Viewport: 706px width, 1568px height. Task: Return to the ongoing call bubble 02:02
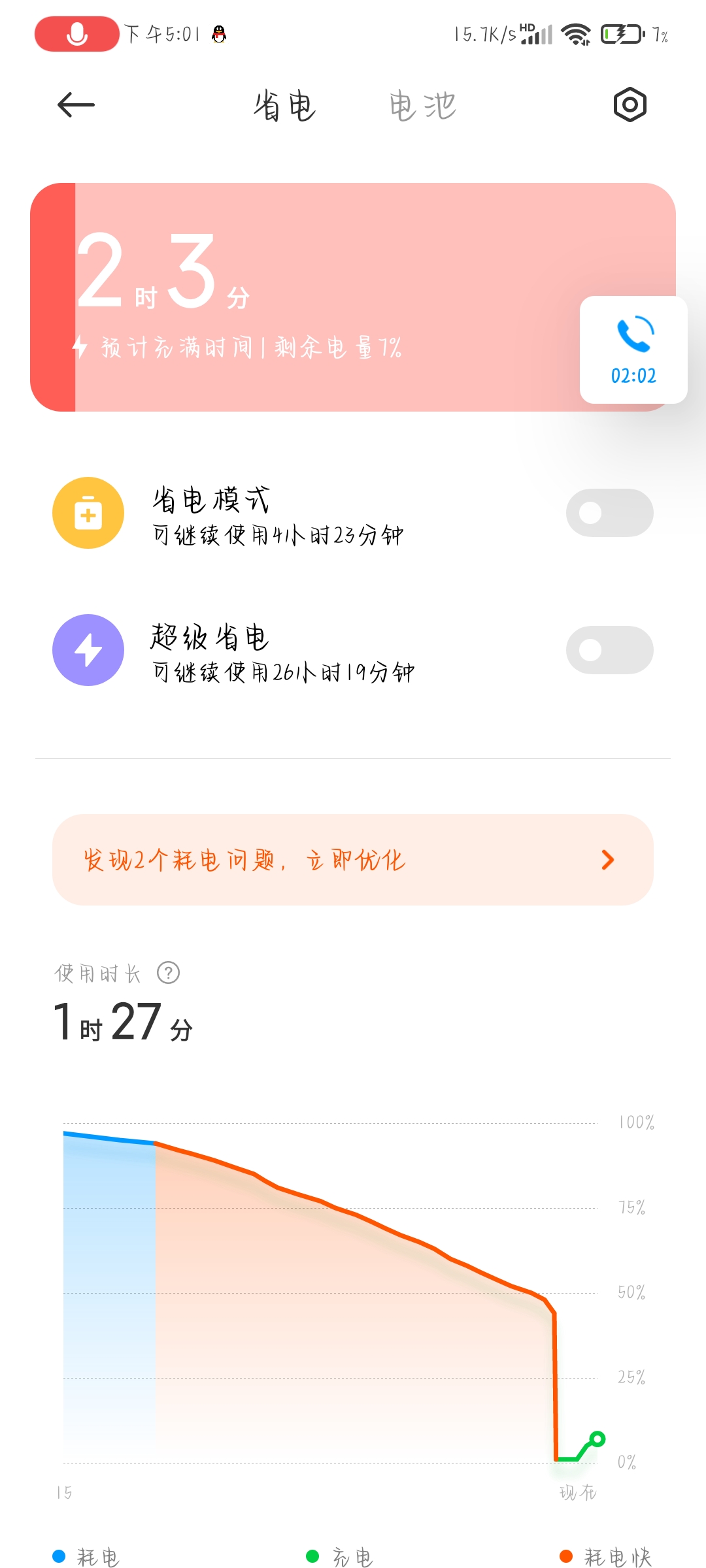coord(633,350)
